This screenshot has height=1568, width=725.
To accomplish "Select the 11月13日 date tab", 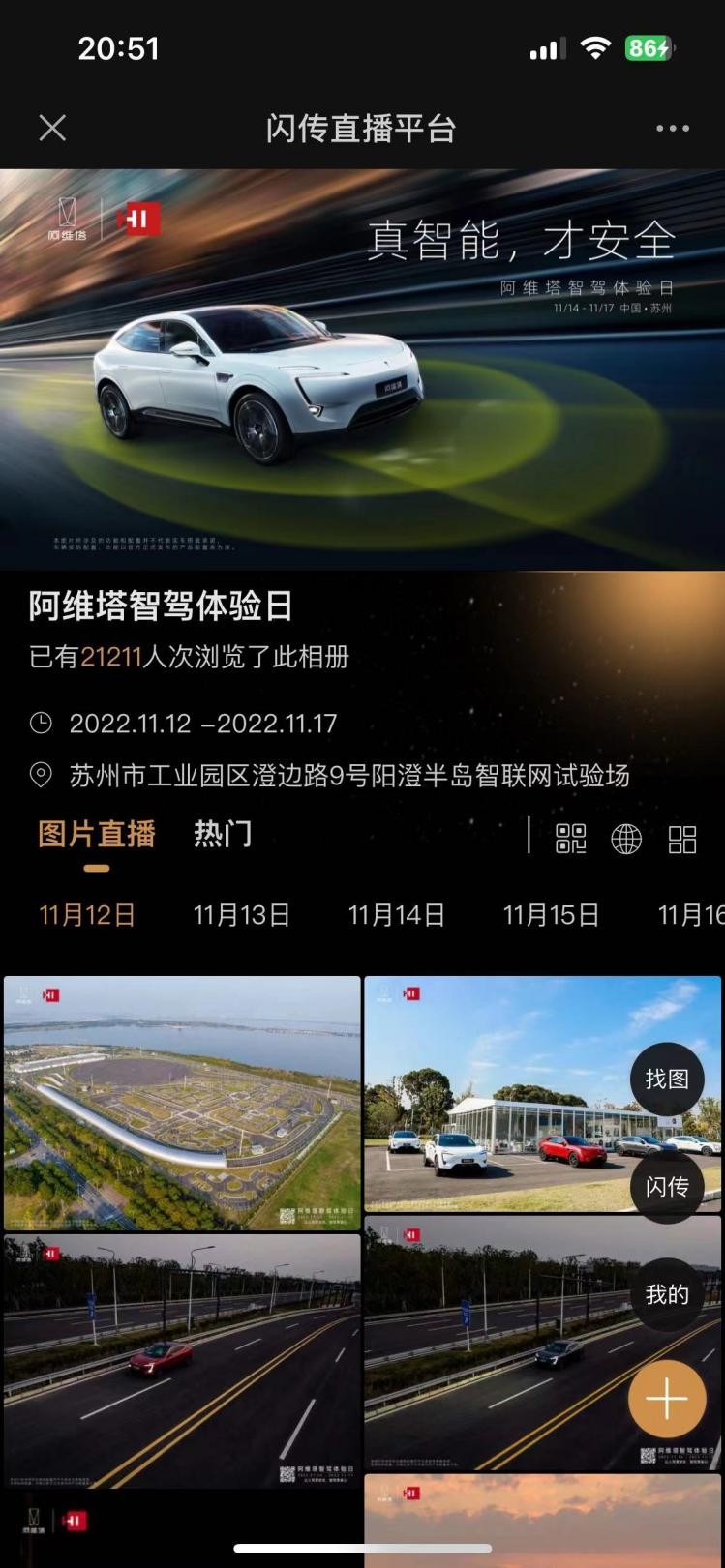I will point(242,915).
